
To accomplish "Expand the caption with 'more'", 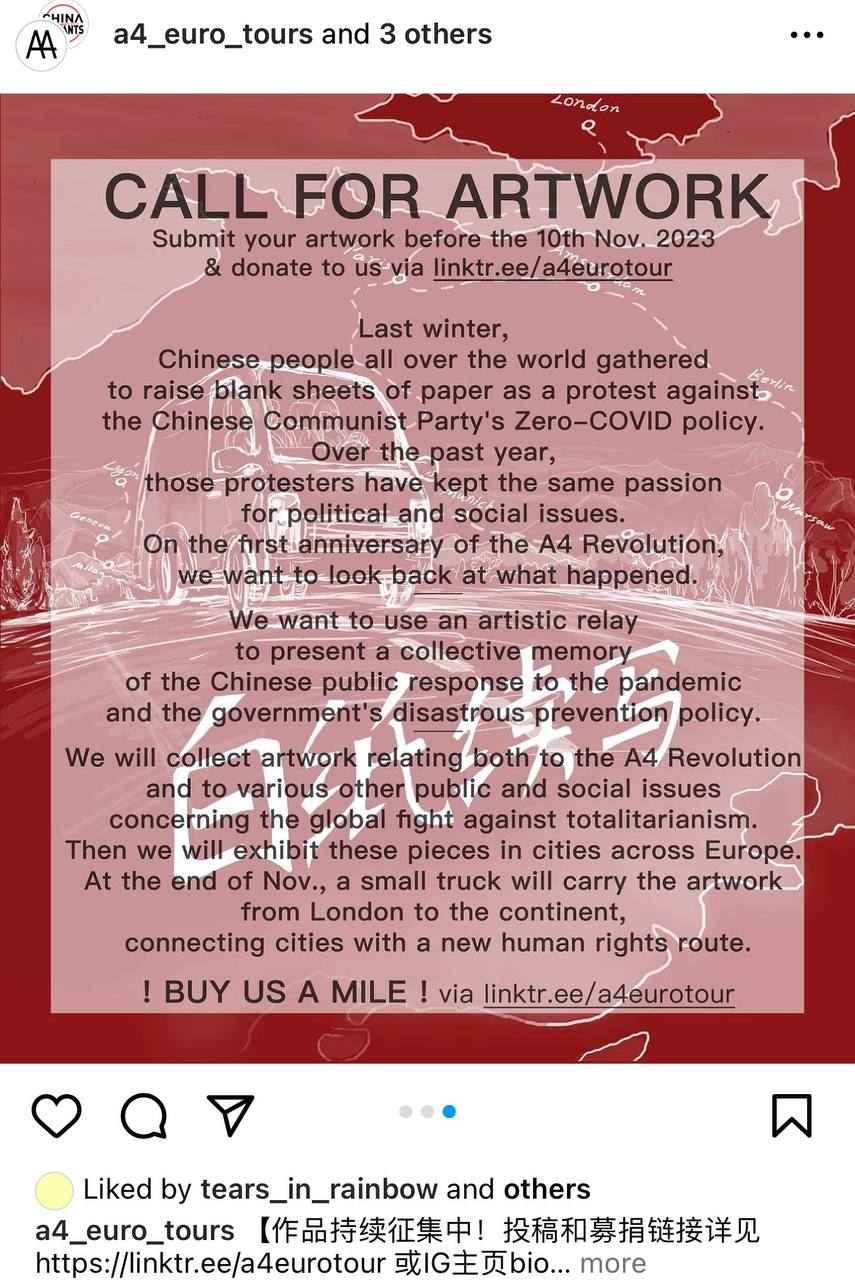I will pos(613,1262).
